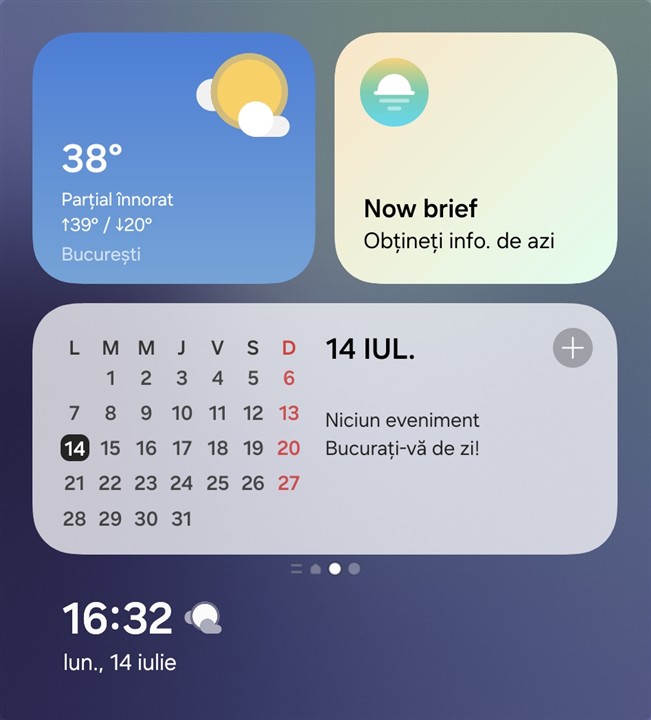This screenshot has width=651, height=720.
Task: Tap the 16:32 clock widget
Action: (117, 619)
